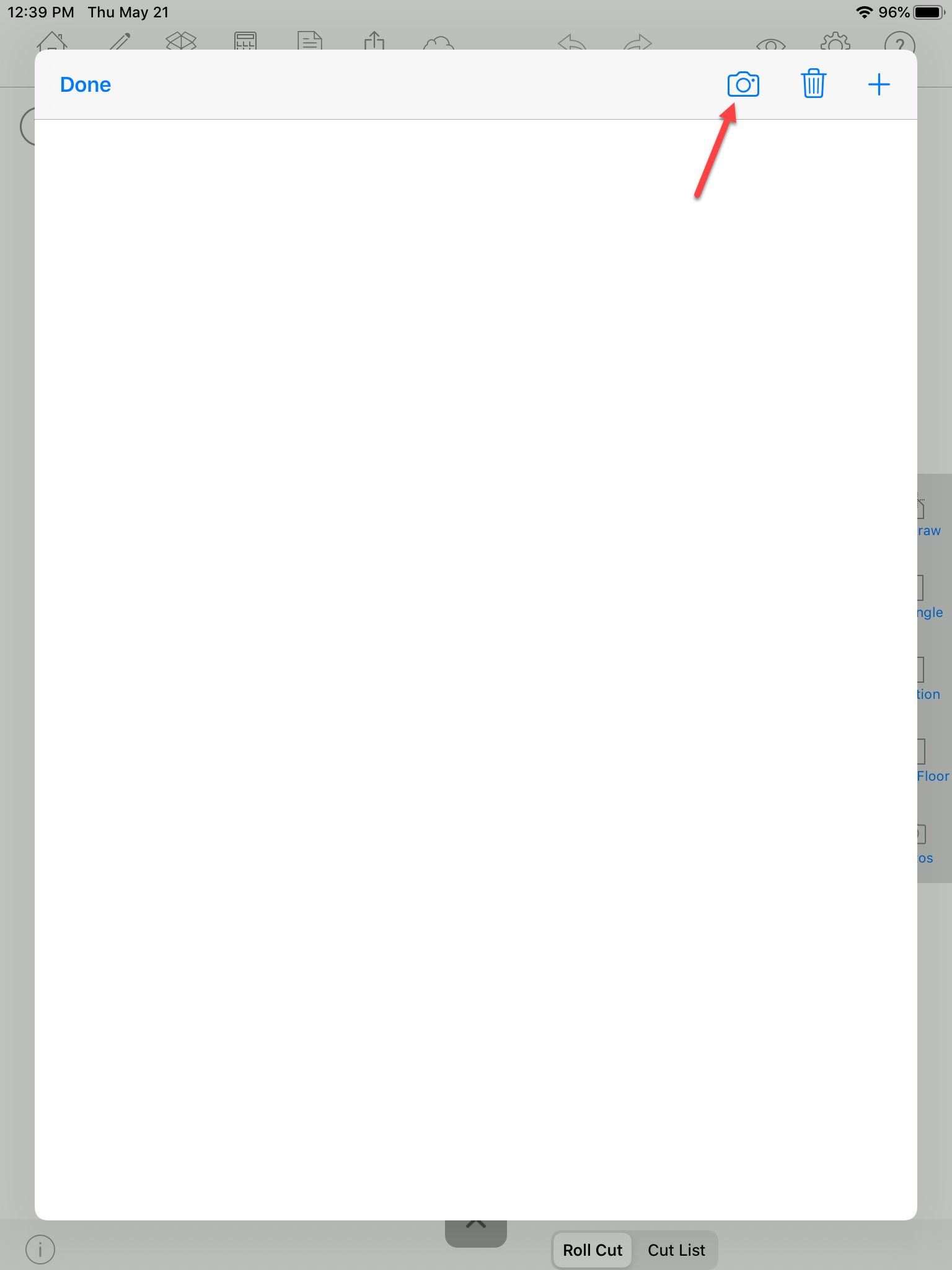952x1270 pixels.
Task: Tap Done to close the sheet
Action: point(86,85)
